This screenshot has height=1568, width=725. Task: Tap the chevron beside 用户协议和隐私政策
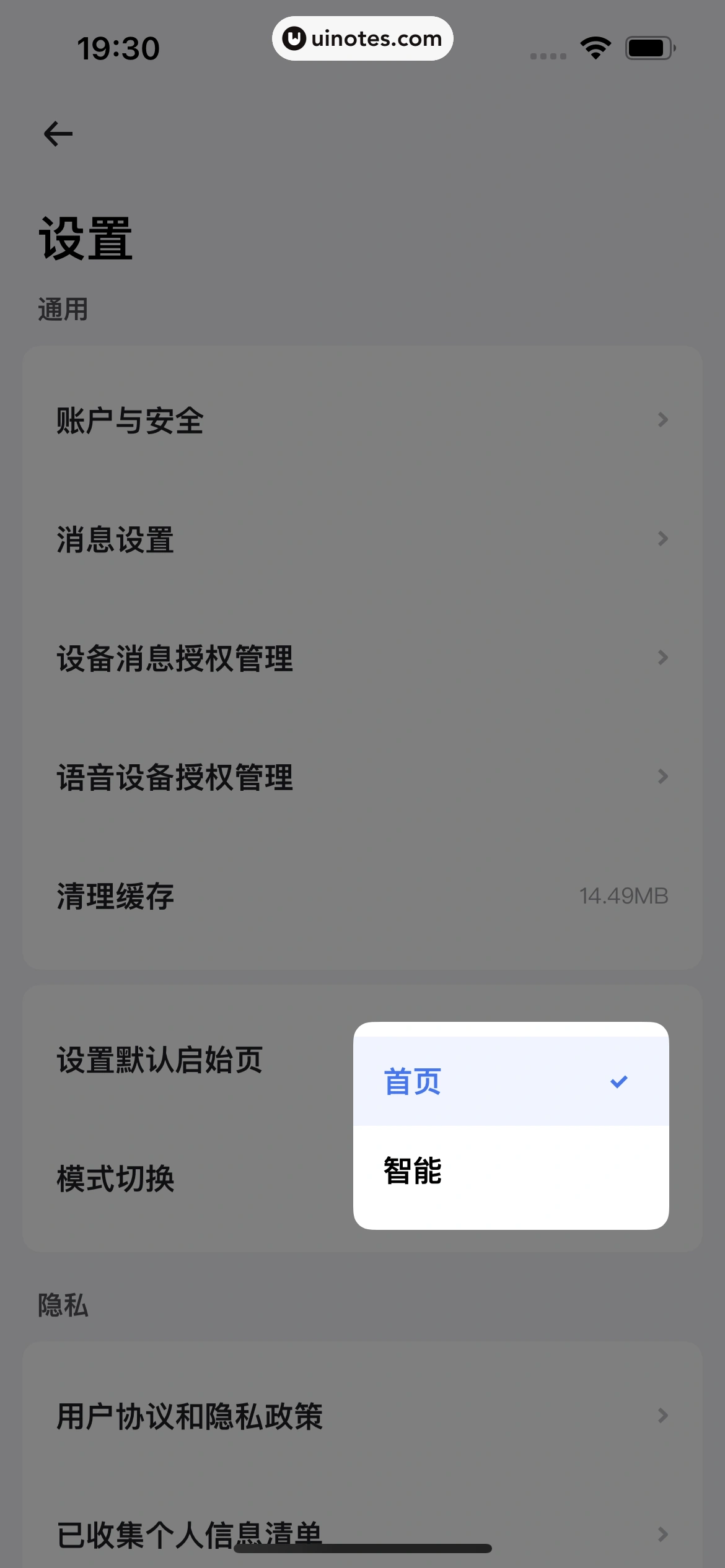pyautogui.click(x=662, y=1415)
